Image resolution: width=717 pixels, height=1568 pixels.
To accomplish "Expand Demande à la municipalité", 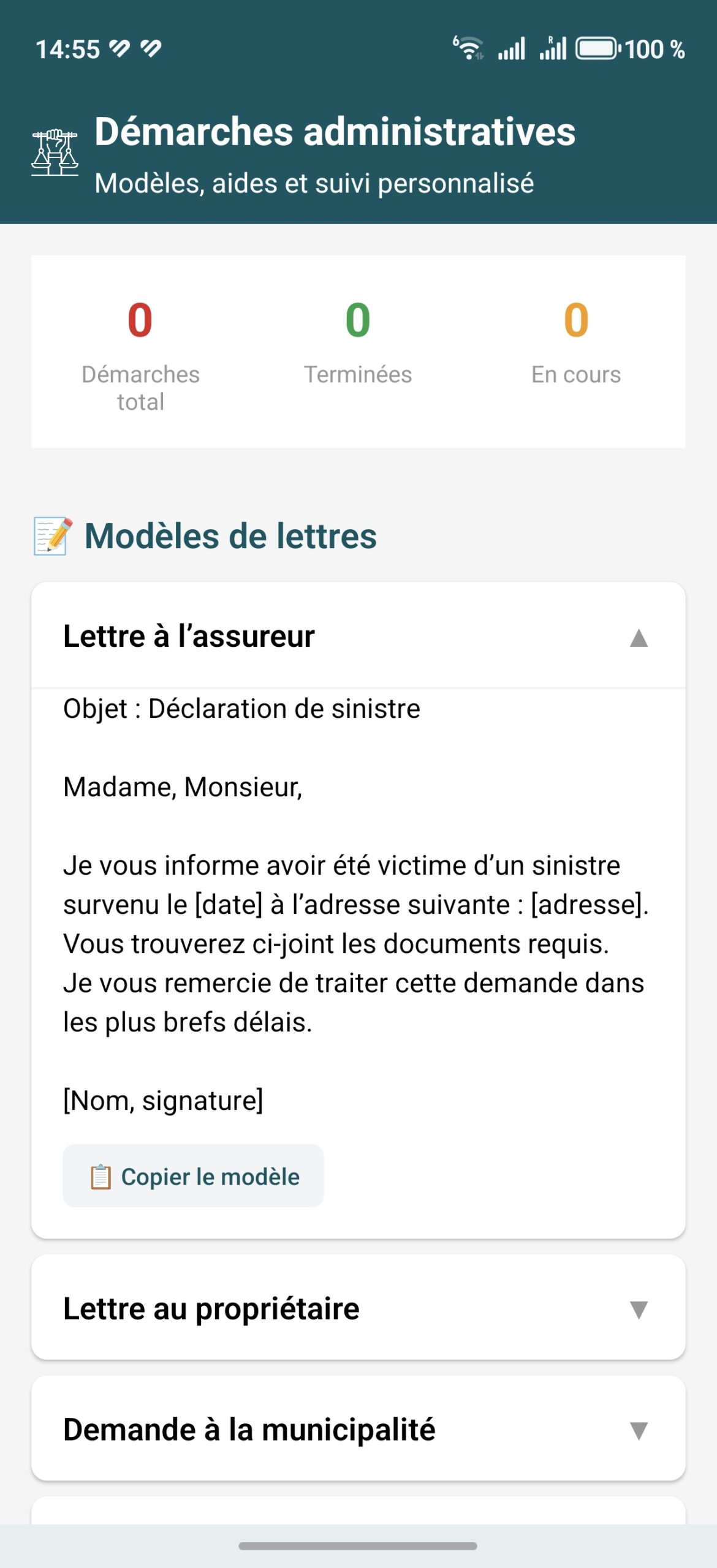I will 358,1428.
